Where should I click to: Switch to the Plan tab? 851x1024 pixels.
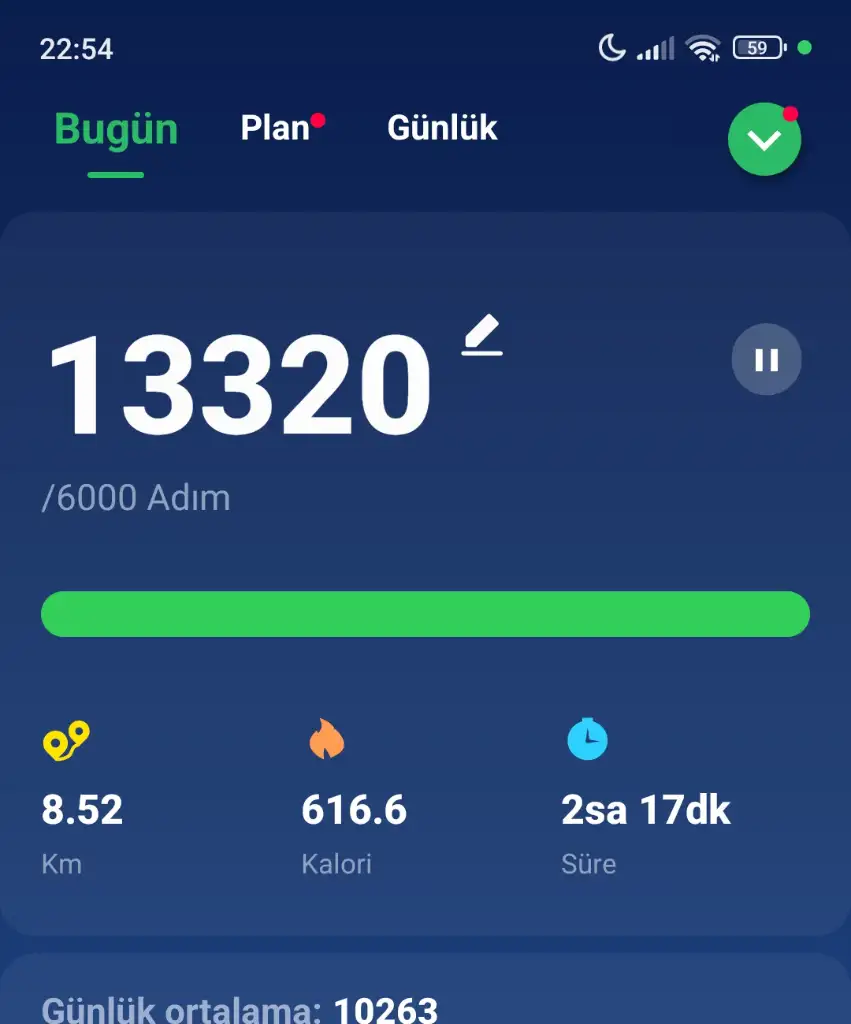pyautogui.click(x=276, y=128)
